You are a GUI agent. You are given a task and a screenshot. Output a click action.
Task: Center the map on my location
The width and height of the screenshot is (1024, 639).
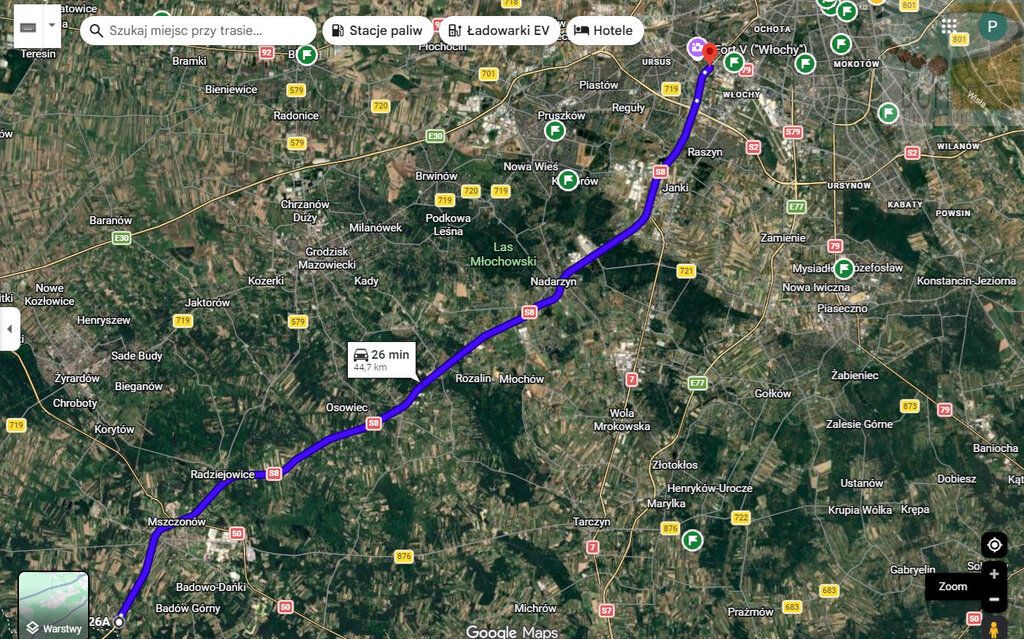[x=994, y=545]
